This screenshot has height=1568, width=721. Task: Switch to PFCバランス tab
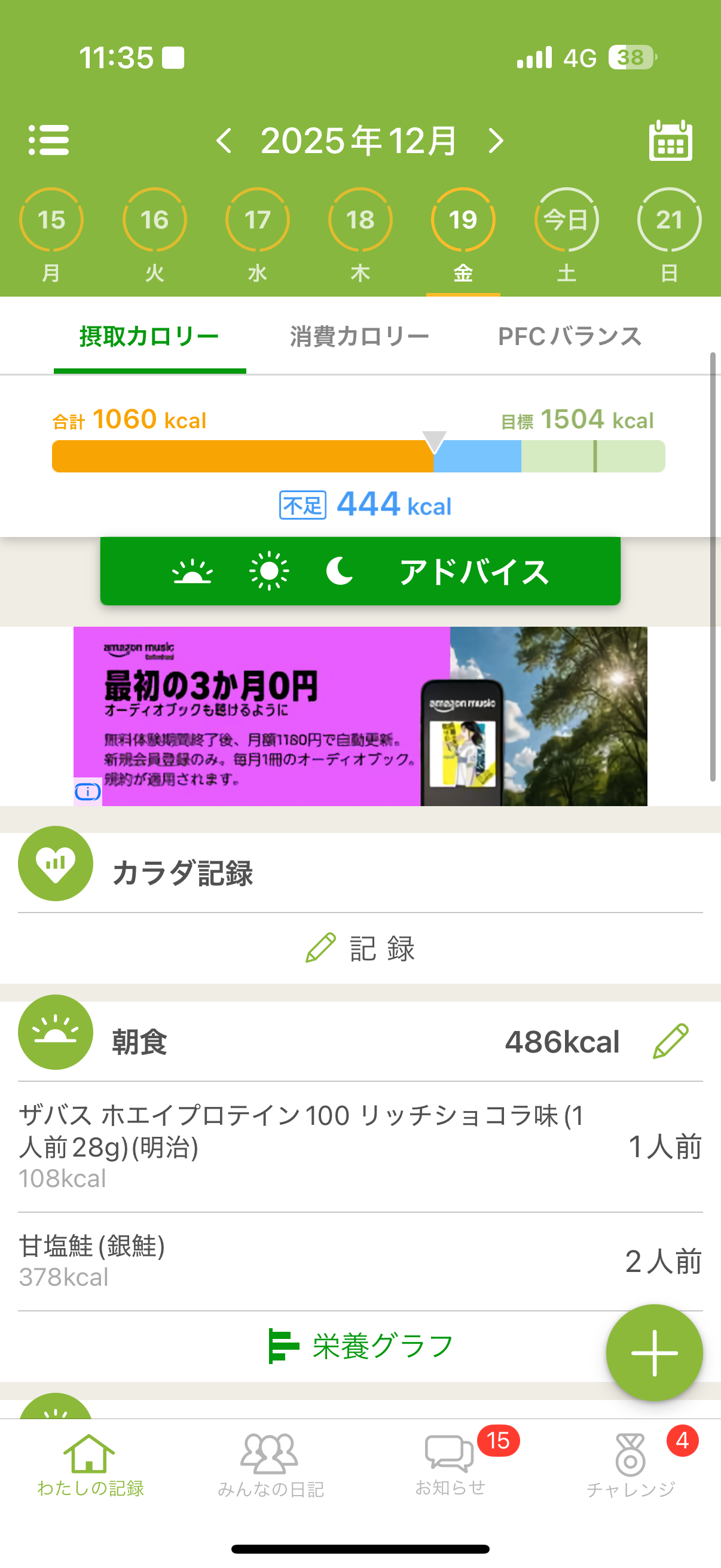[570, 336]
